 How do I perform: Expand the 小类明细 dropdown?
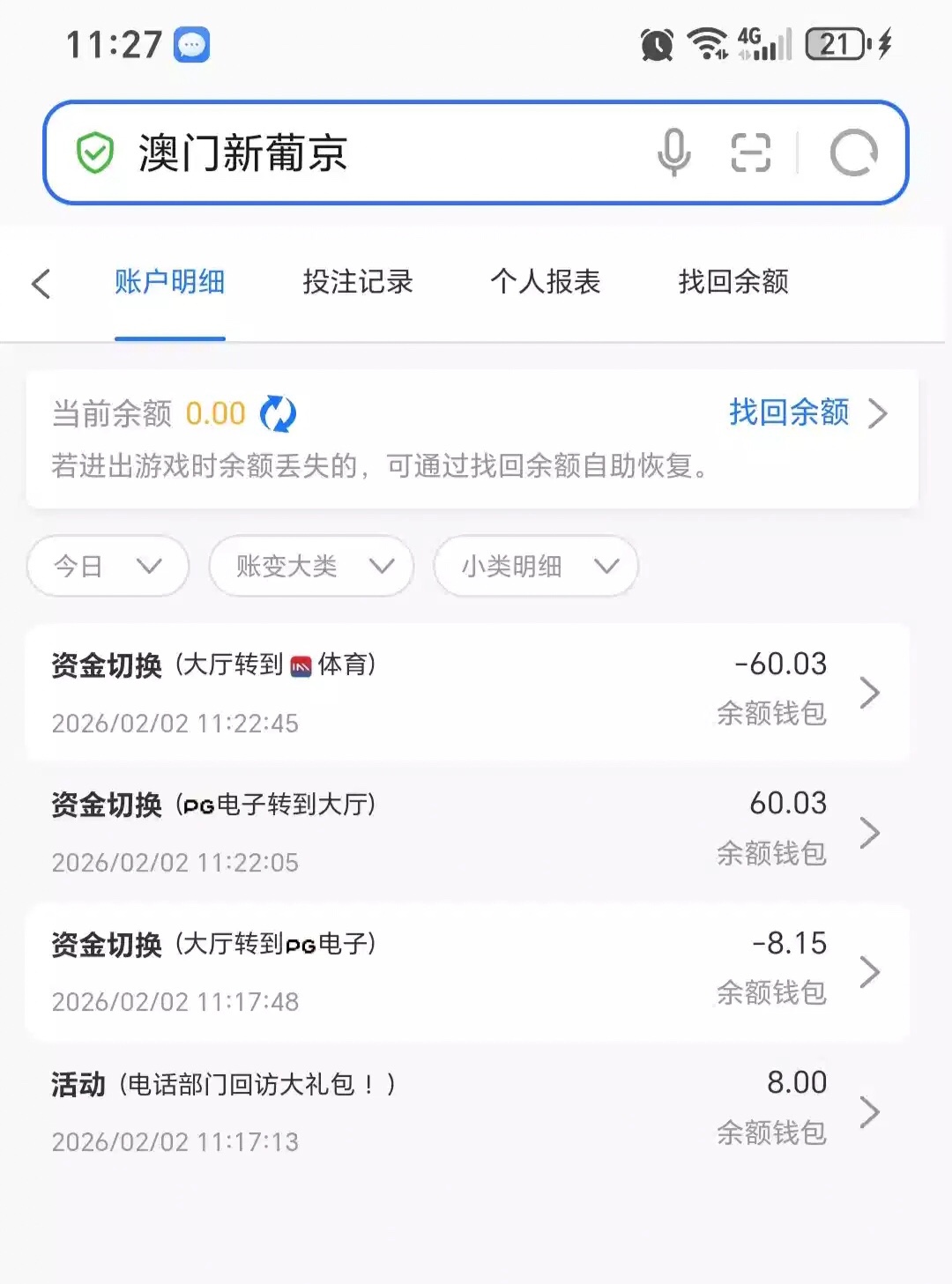point(536,566)
